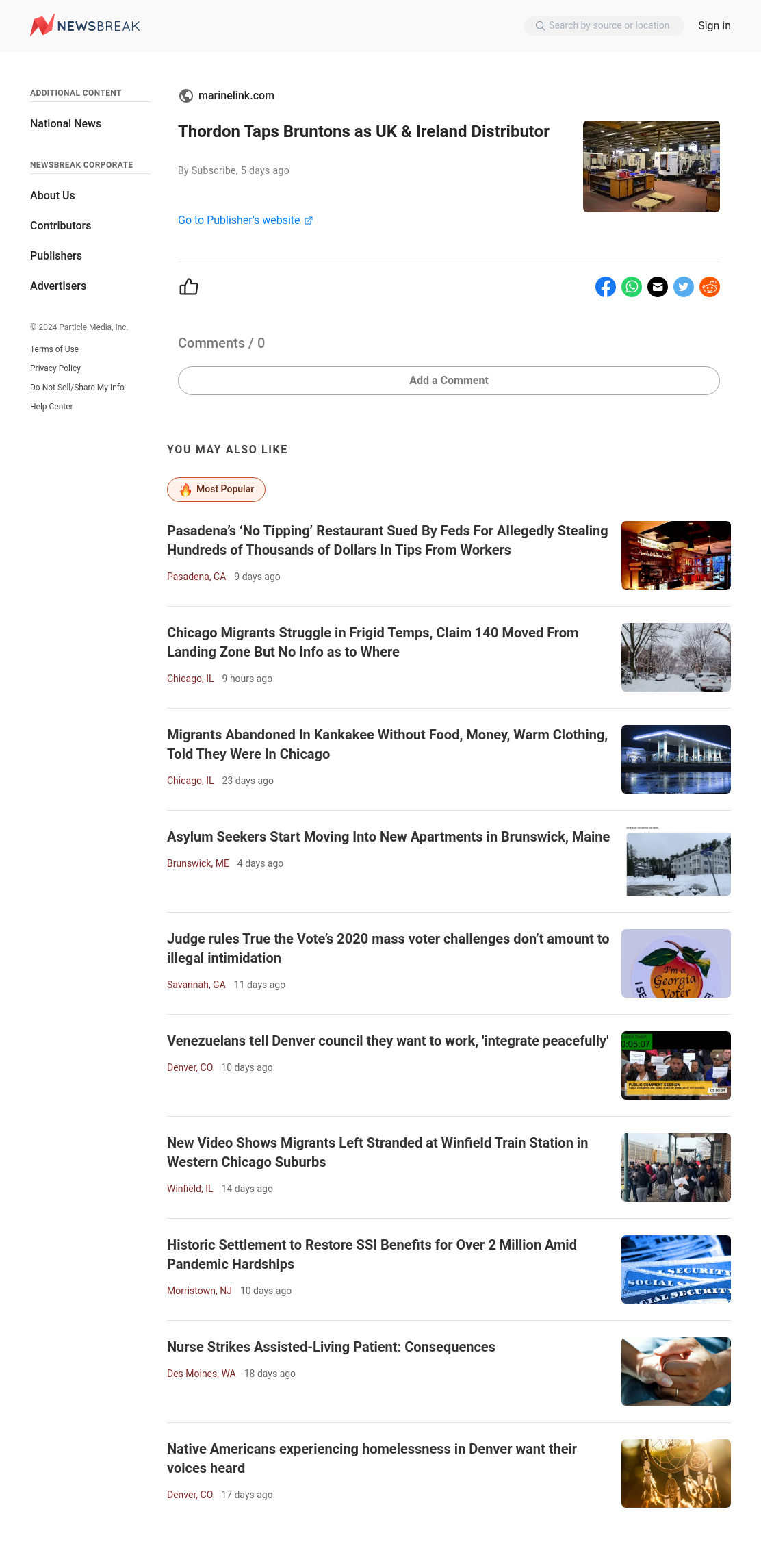The width and height of the screenshot is (761, 1568).
Task: Select the Most Popular chip
Action: 216,490
